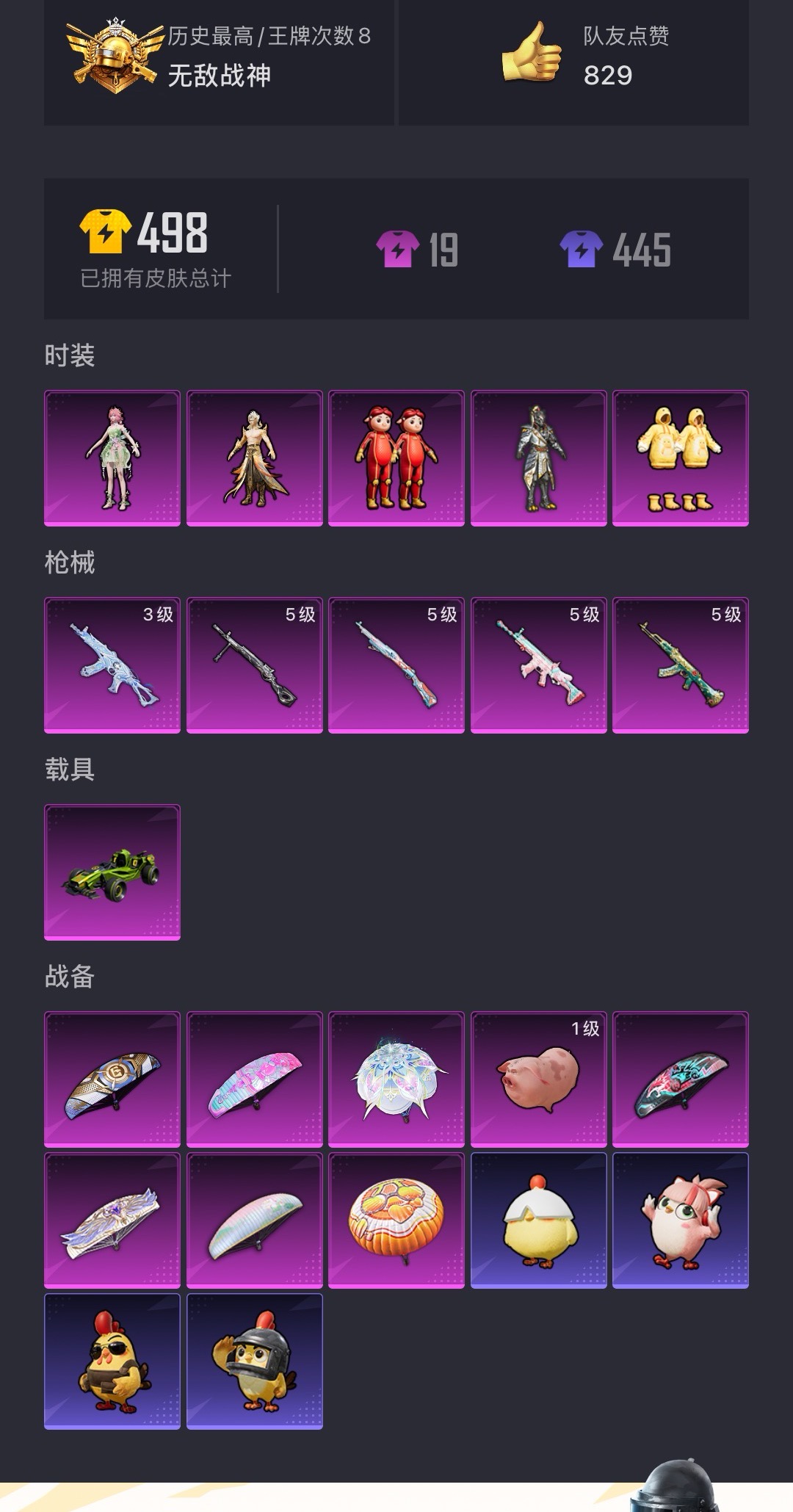Open the level 3 blue-white rifle skin
Viewport: 793px width, 1512px height.
[112, 665]
